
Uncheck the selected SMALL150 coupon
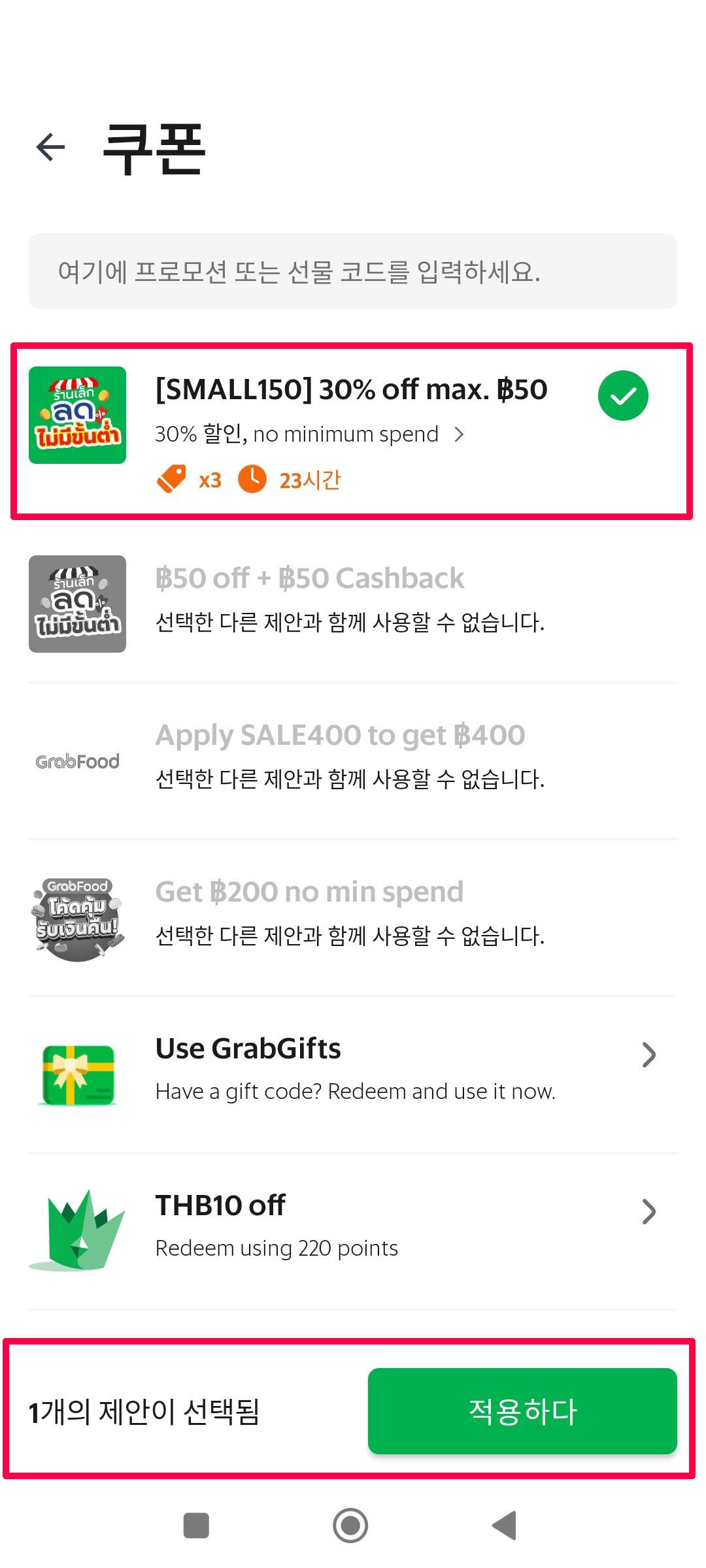click(x=622, y=395)
